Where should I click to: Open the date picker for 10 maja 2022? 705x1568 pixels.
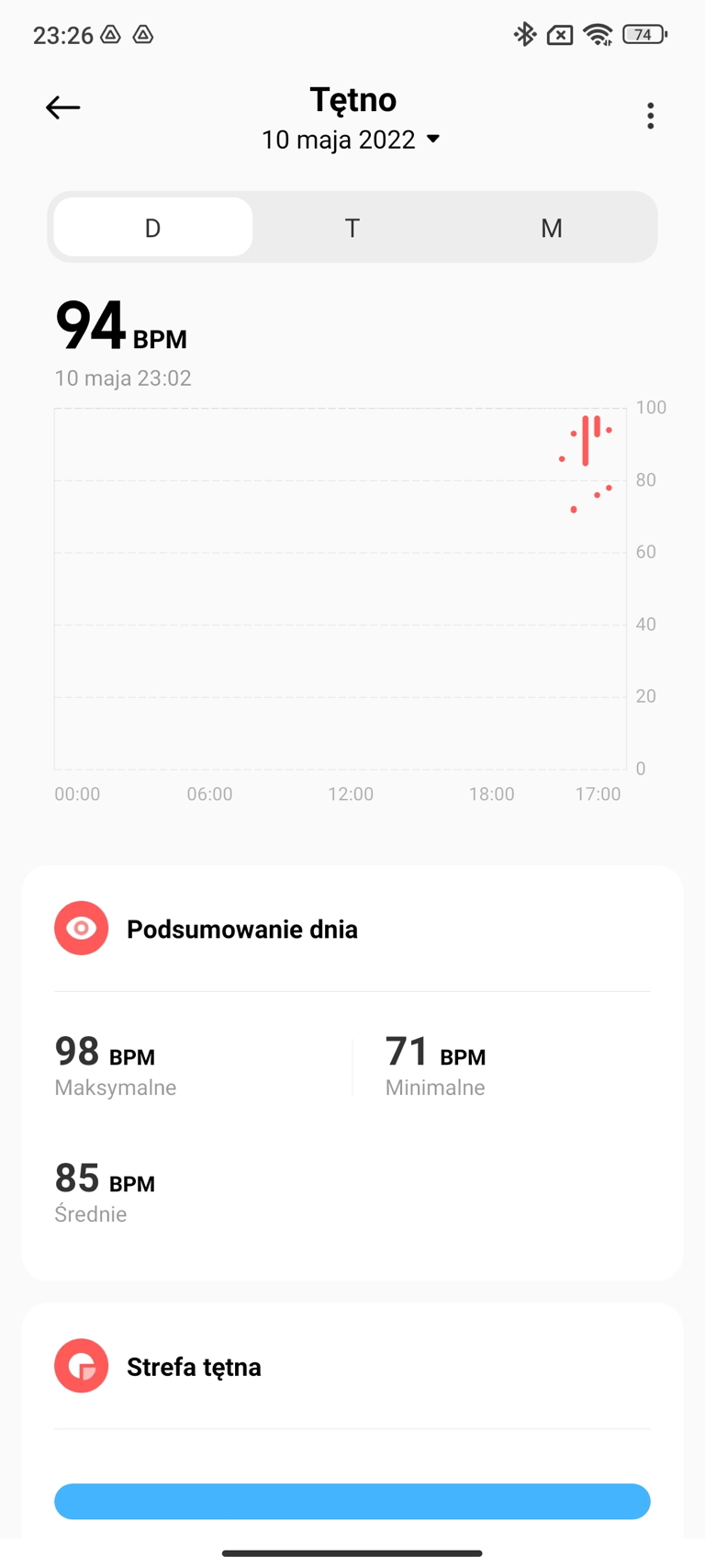352,140
